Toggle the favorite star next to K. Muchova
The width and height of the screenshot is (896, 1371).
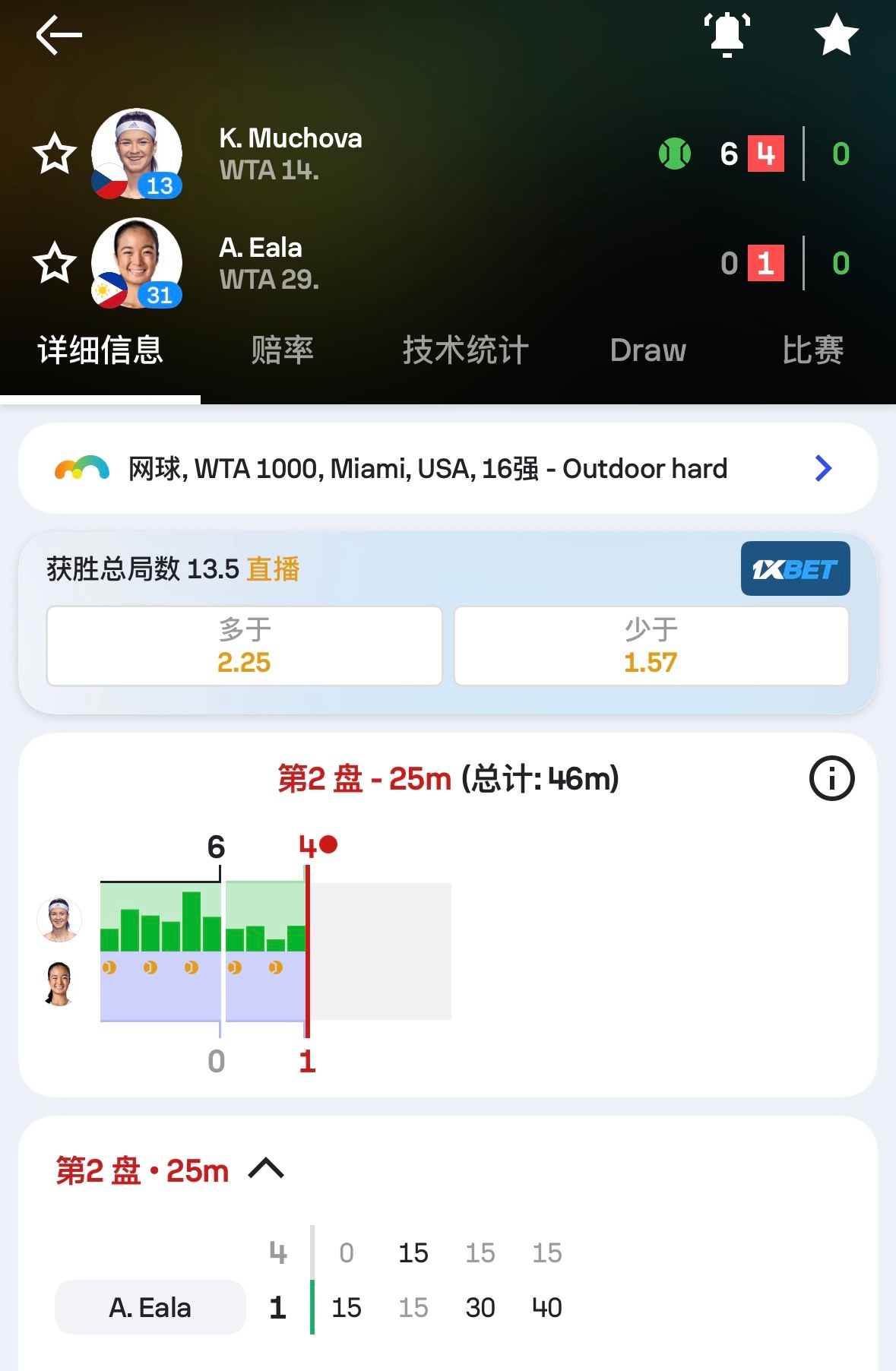pyautogui.click(x=53, y=153)
